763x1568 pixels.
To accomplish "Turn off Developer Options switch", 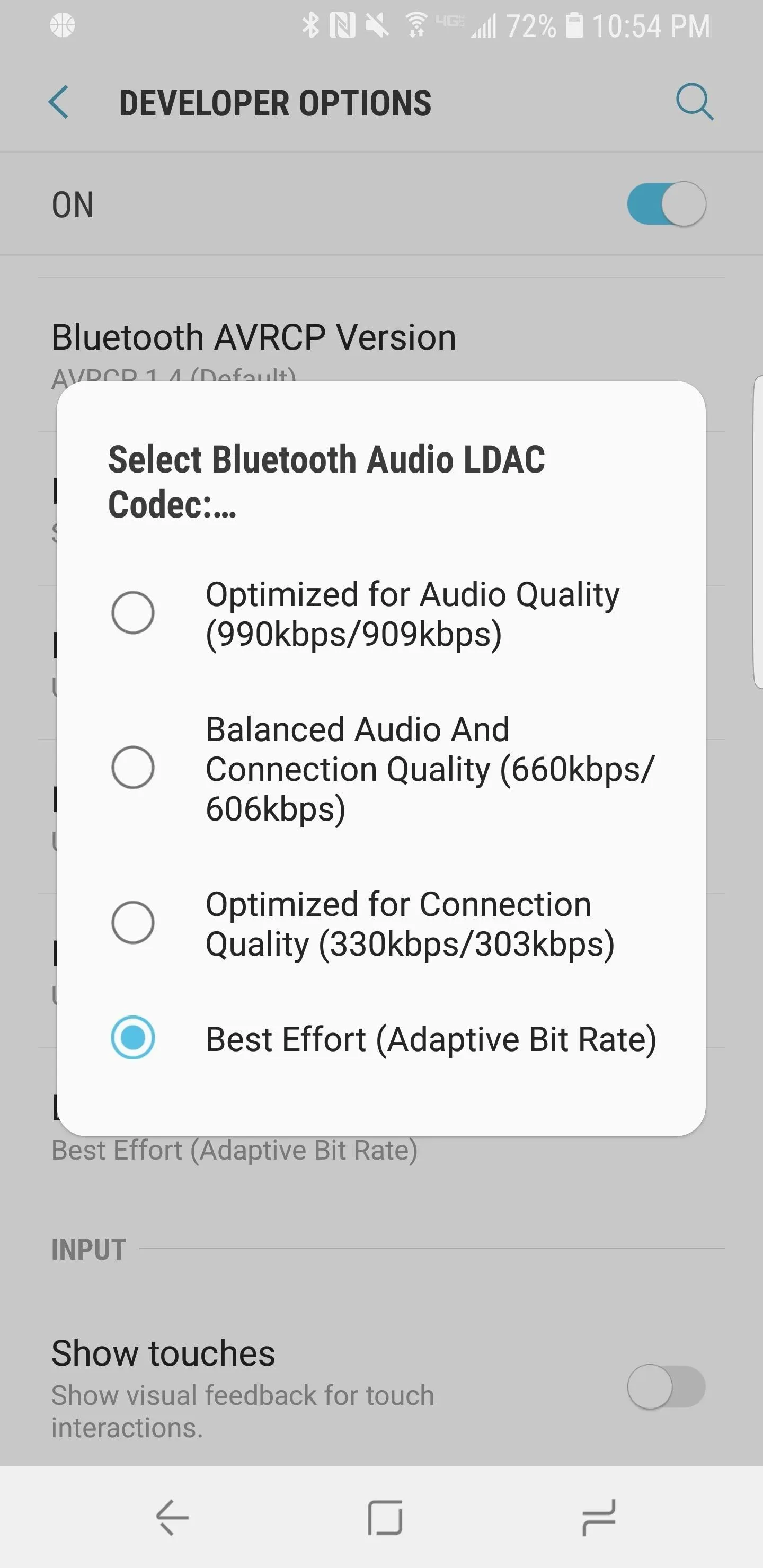I will click(x=666, y=204).
